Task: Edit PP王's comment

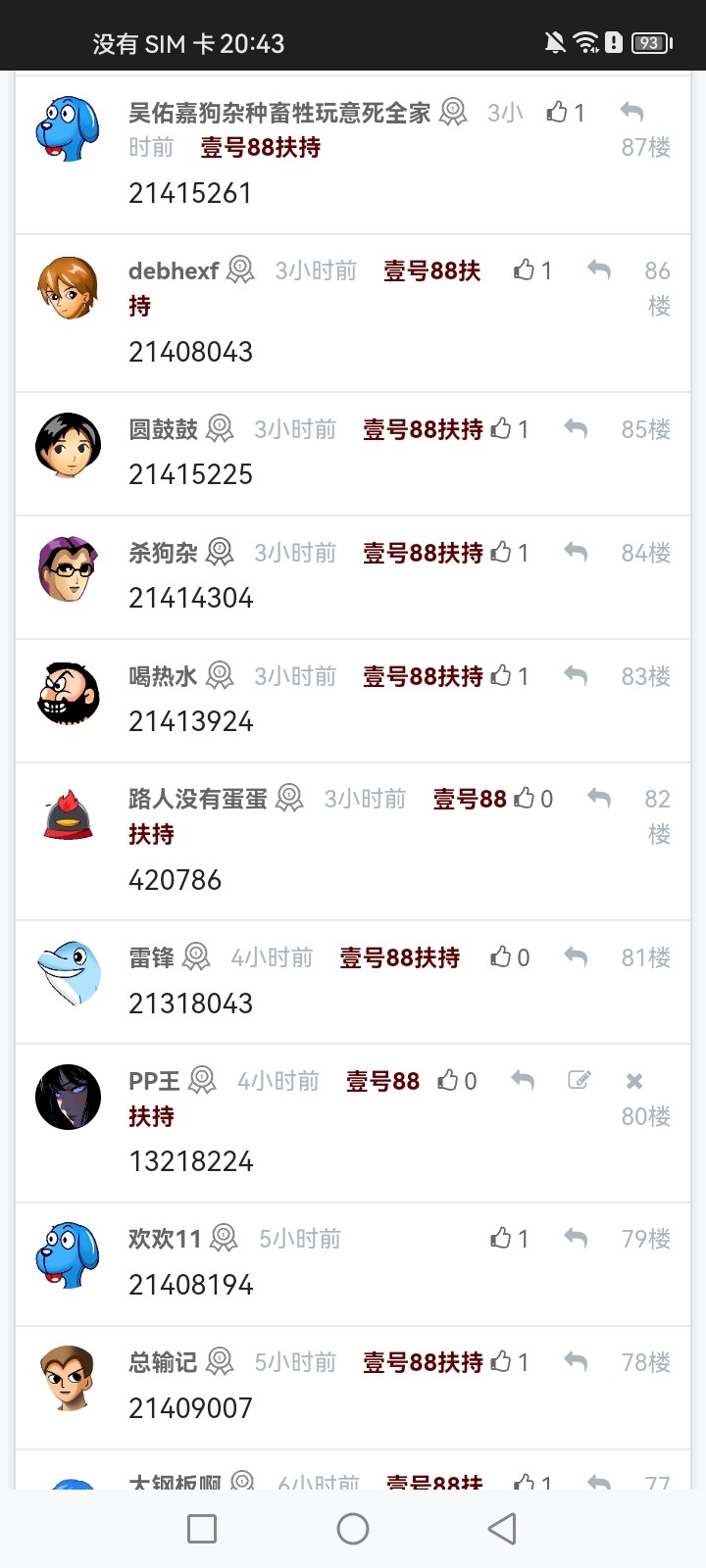Action: 580,1080
